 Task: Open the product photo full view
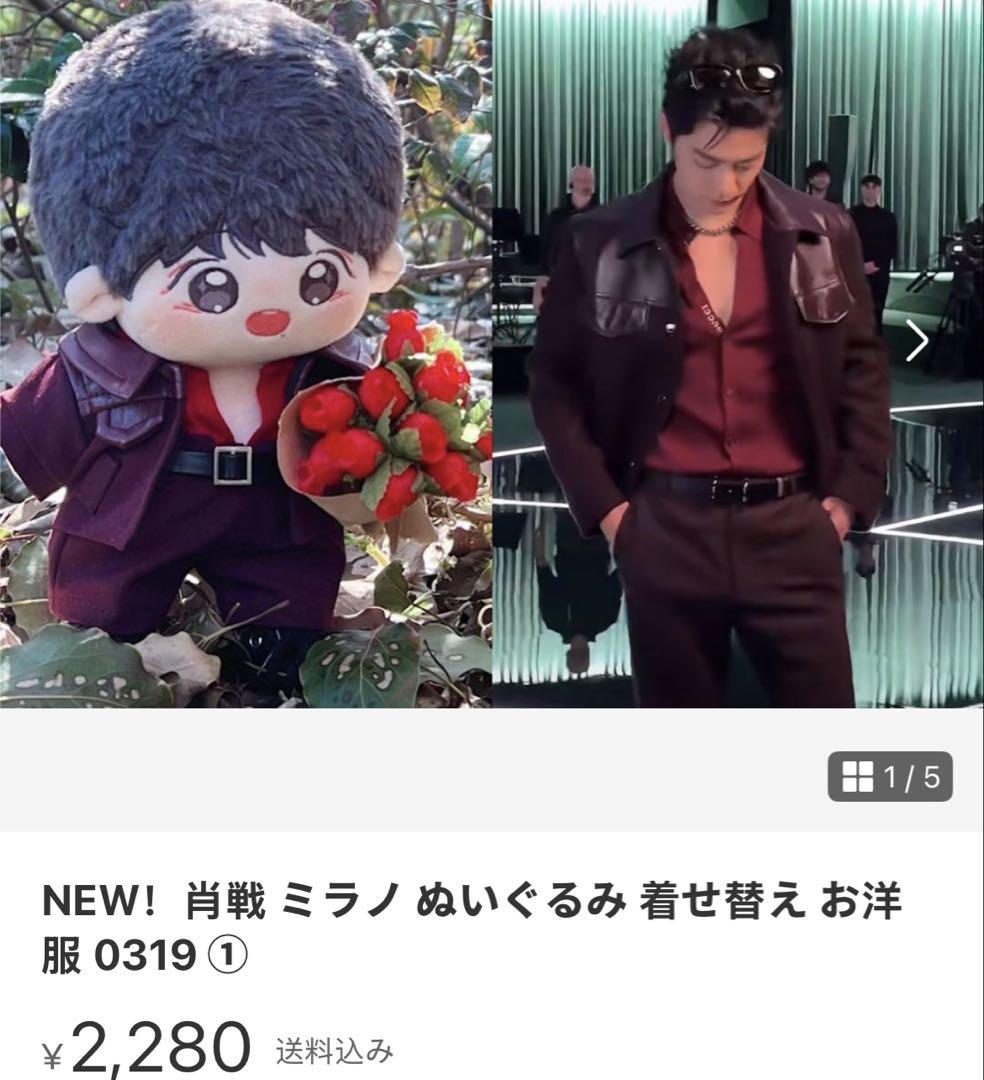coord(490,354)
